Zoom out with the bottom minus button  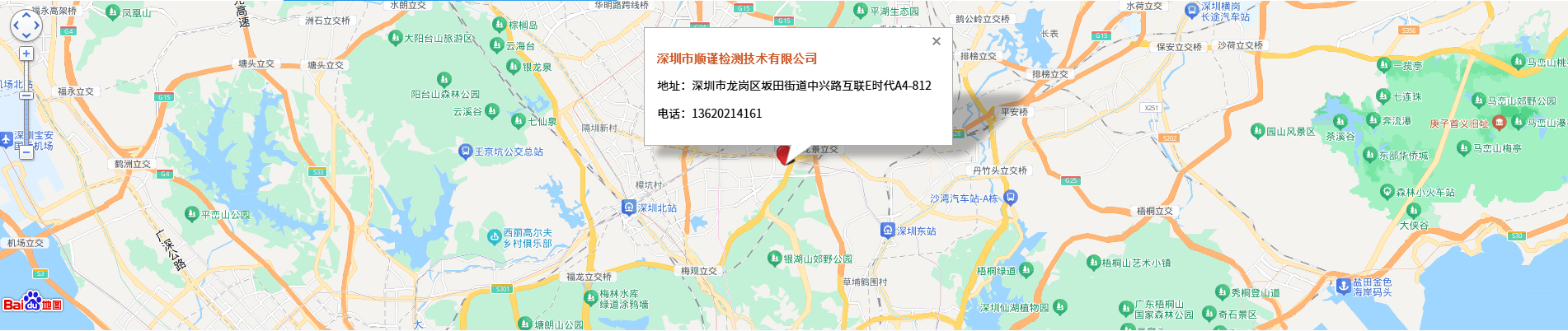(26, 152)
